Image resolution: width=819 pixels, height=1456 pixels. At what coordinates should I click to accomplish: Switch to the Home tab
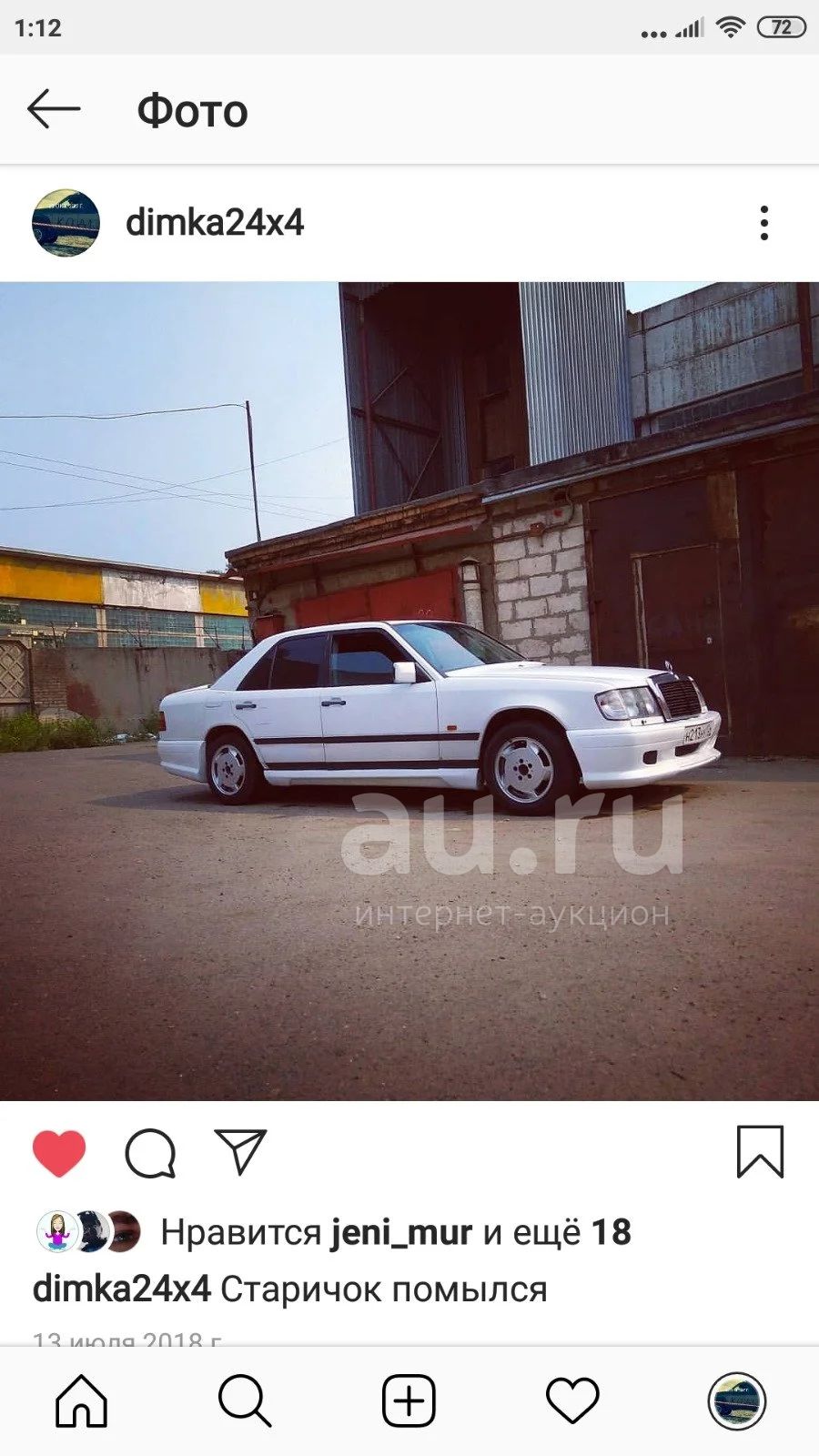coord(82,1400)
